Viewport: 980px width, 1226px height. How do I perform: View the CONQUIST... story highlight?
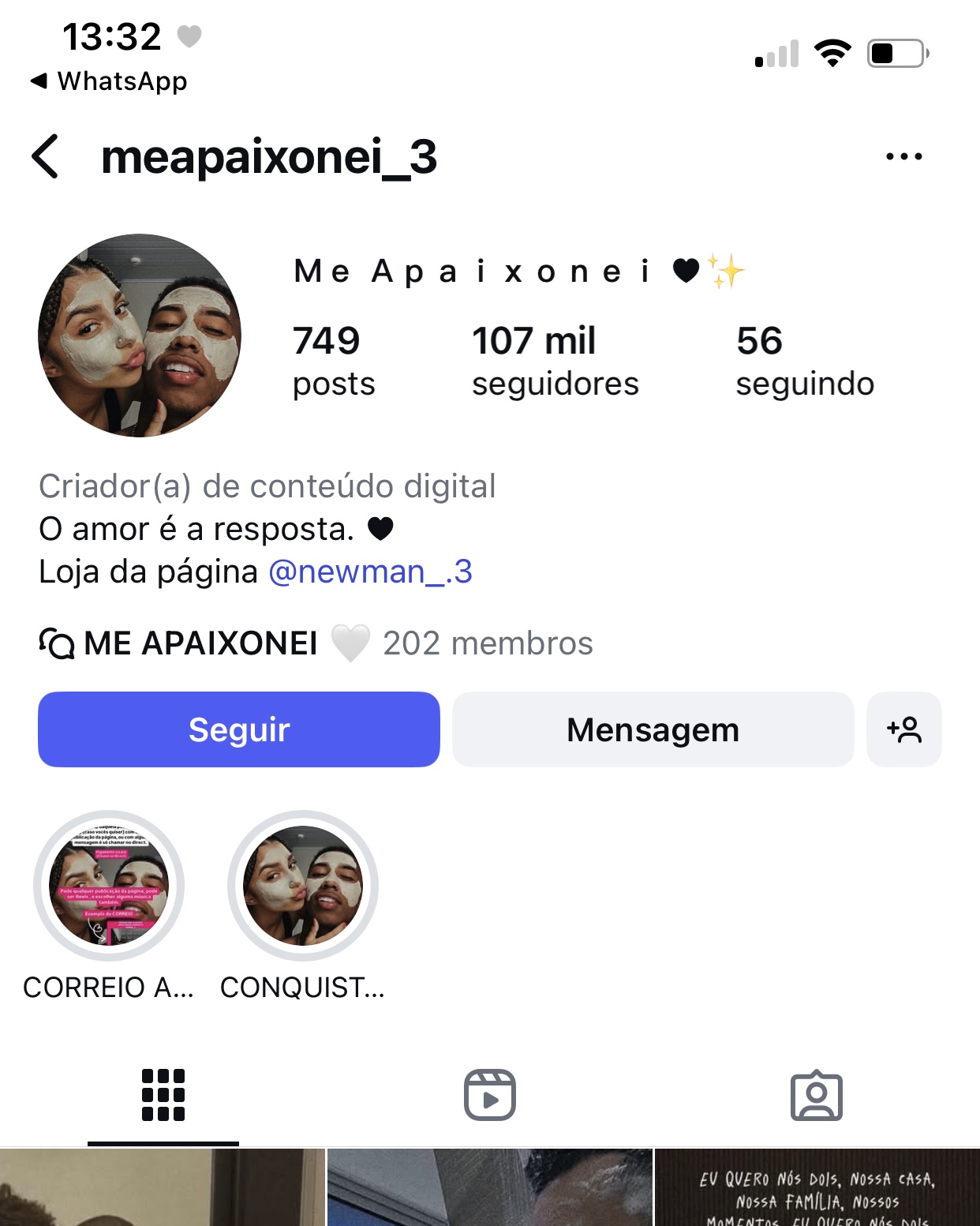point(303,886)
